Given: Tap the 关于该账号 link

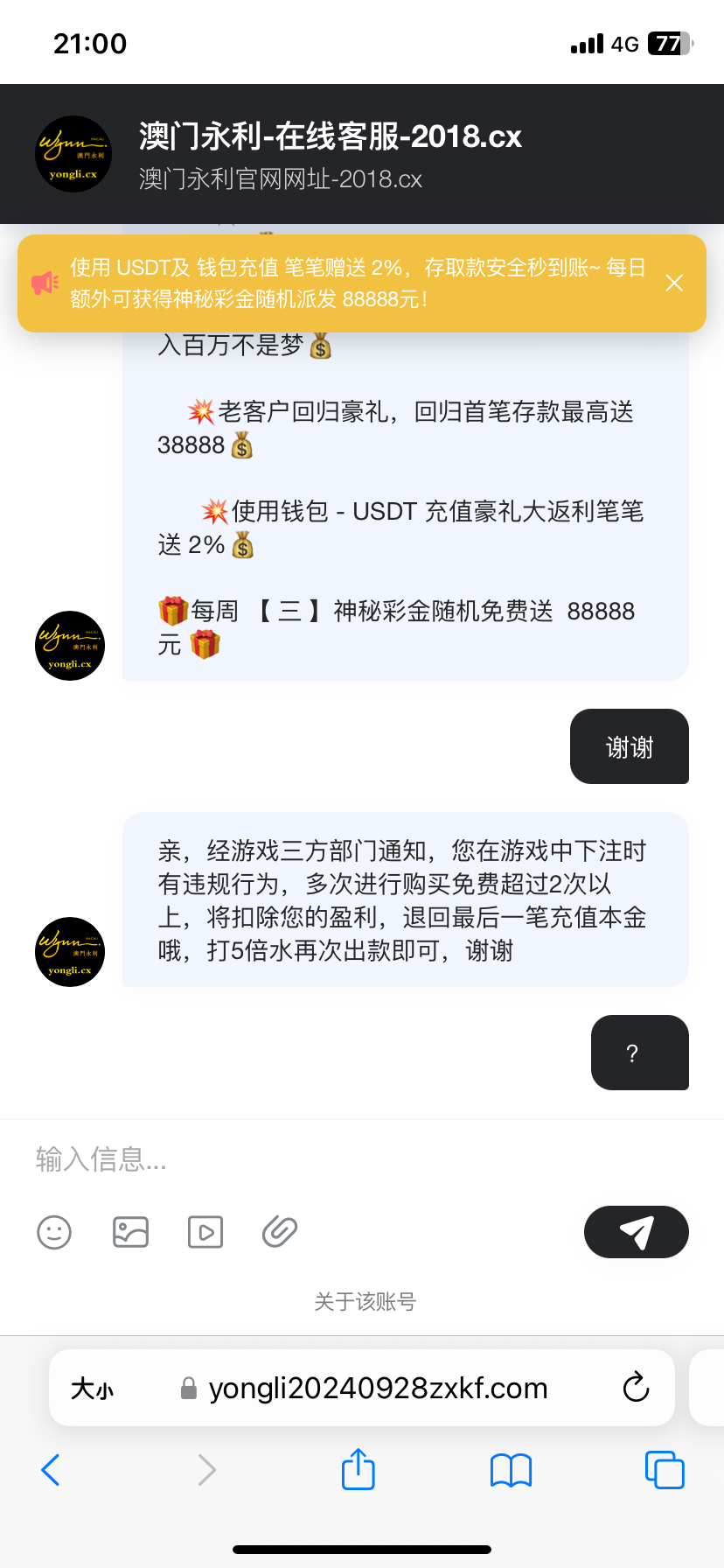Looking at the screenshot, I should 362,1302.
